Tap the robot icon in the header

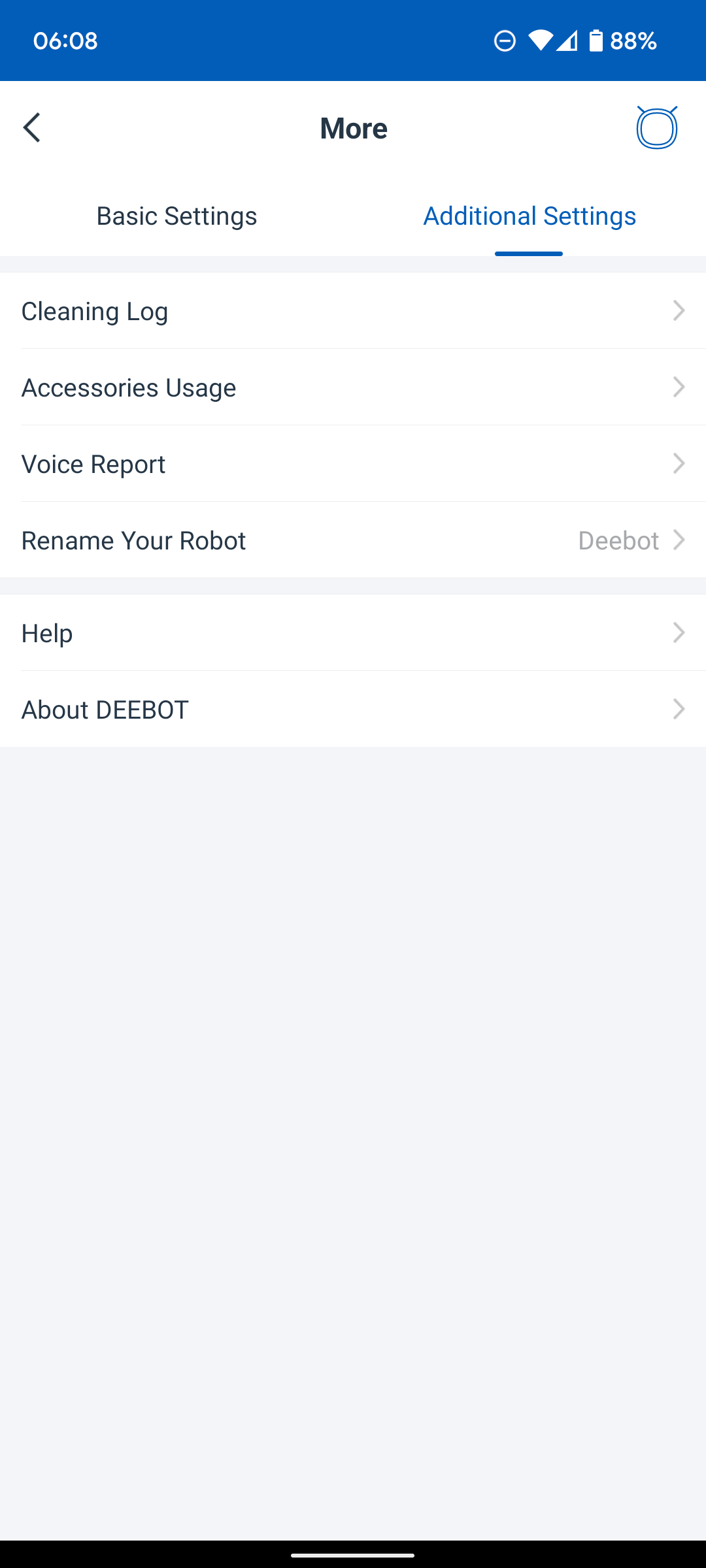[x=656, y=127]
